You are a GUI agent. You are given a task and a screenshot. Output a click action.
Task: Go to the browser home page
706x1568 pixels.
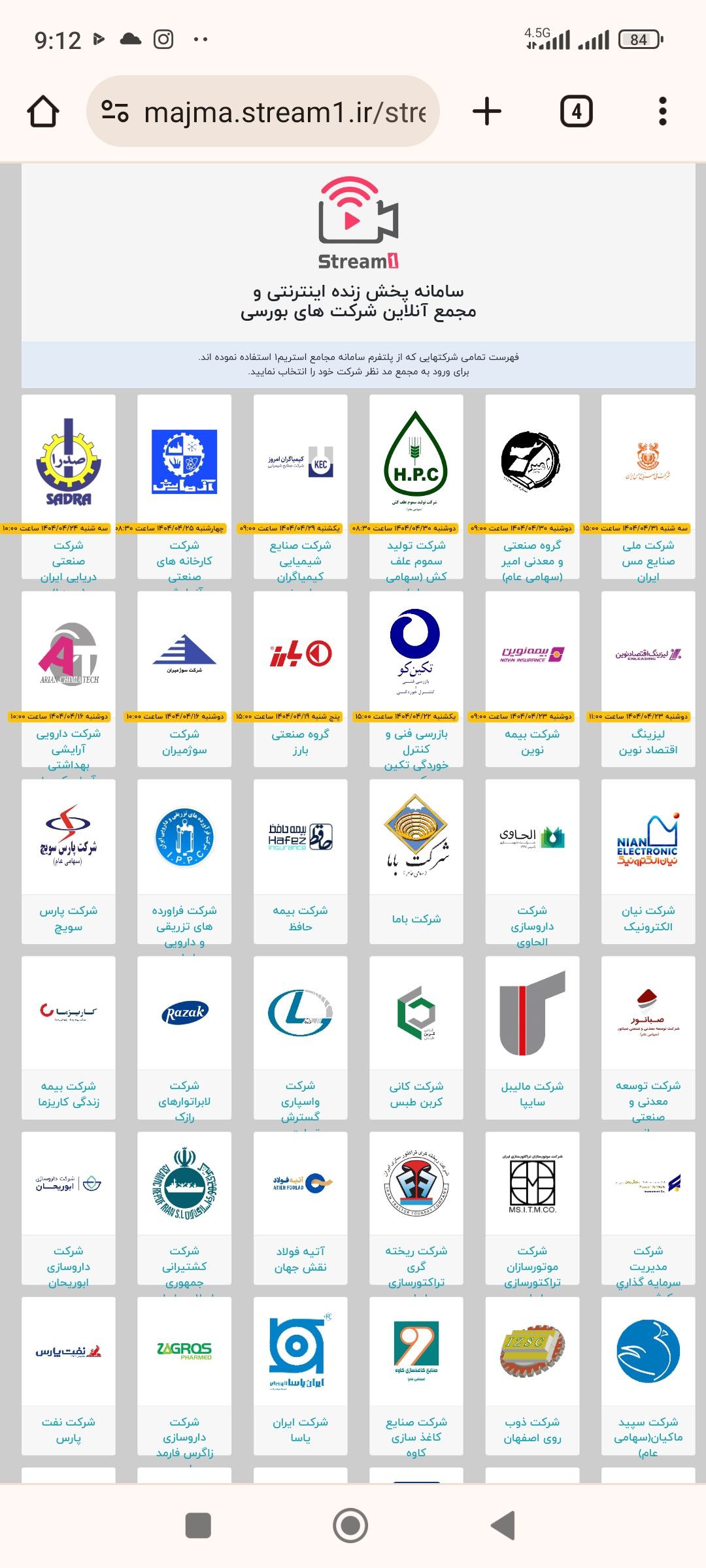click(43, 112)
